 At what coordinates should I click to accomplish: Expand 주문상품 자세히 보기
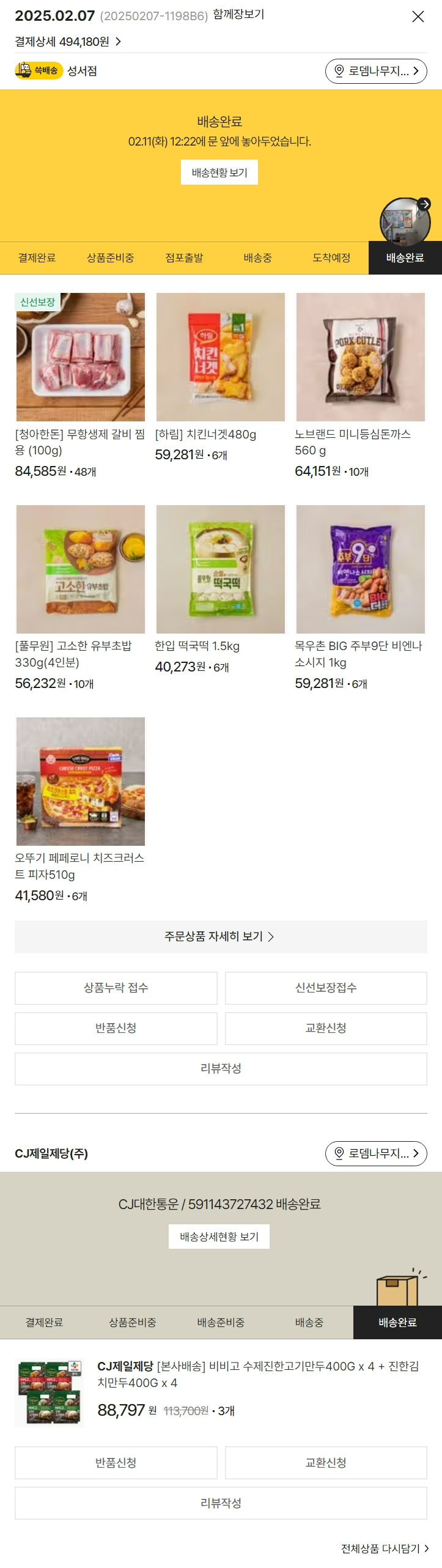[x=221, y=936]
